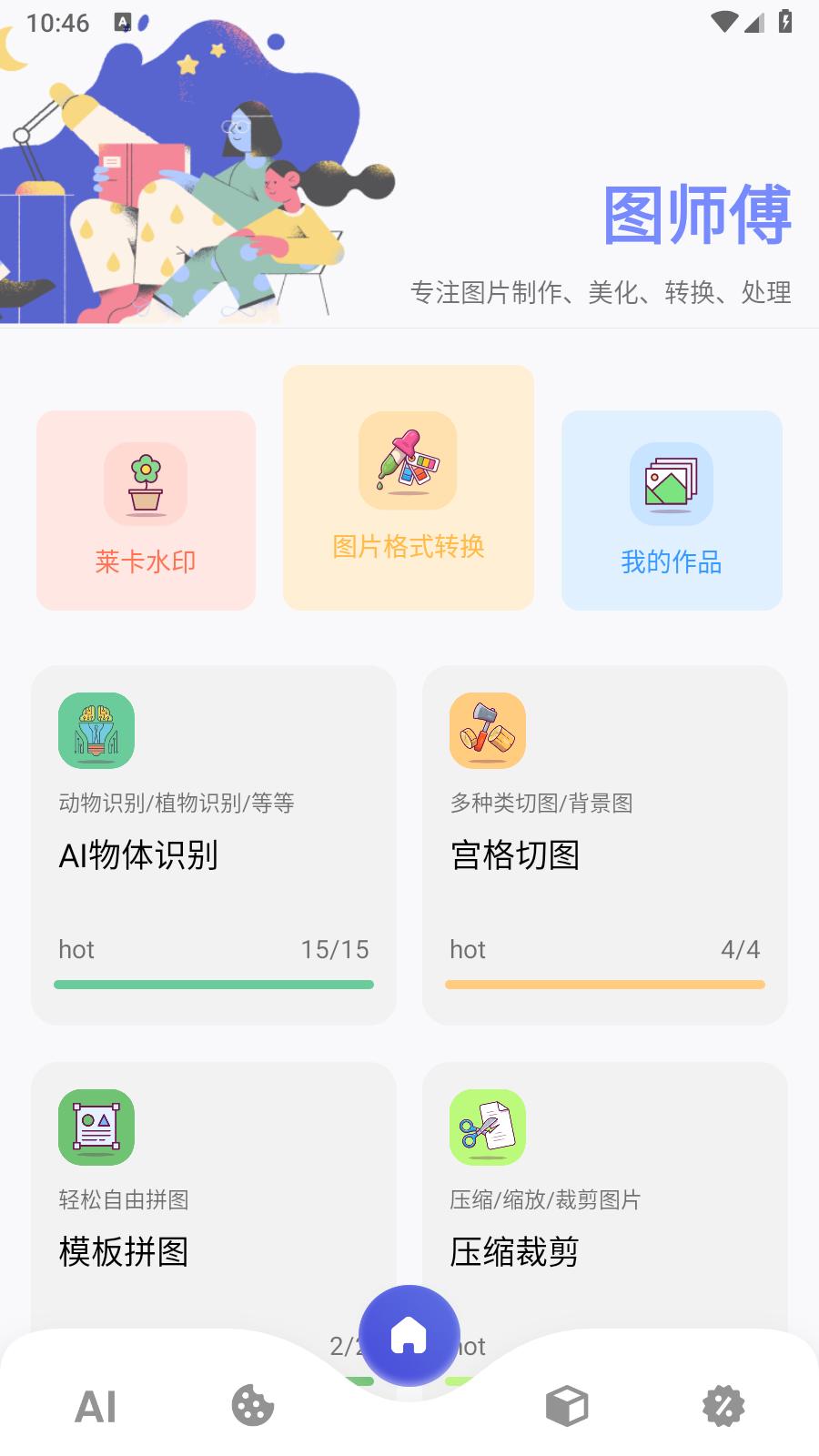Viewport: 819px width, 1456px height.
Task: Open the 莱卡水印 feature
Action: (x=146, y=510)
